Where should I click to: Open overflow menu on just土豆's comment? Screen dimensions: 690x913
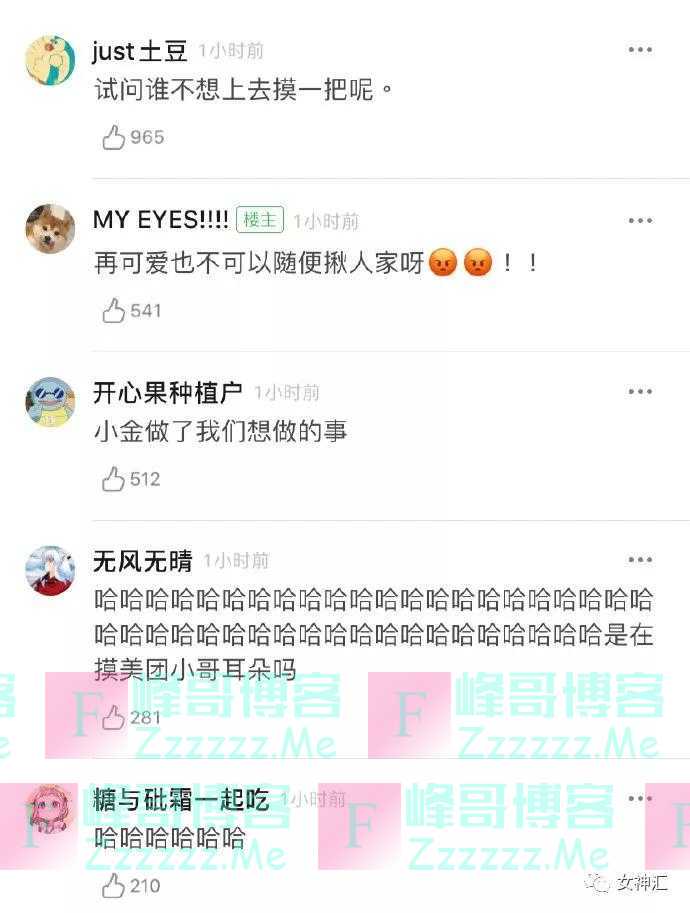[x=640, y=50]
